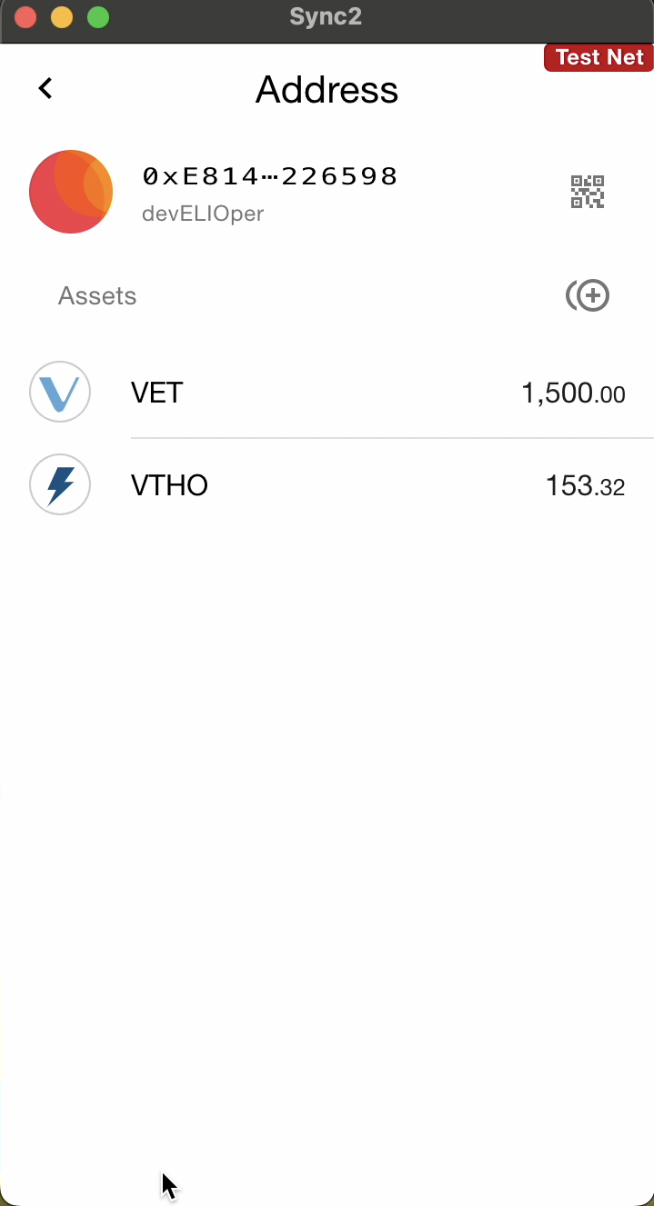Add a new asset token
Image resolution: width=654 pixels, height=1206 pixels.
pos(588,296)
